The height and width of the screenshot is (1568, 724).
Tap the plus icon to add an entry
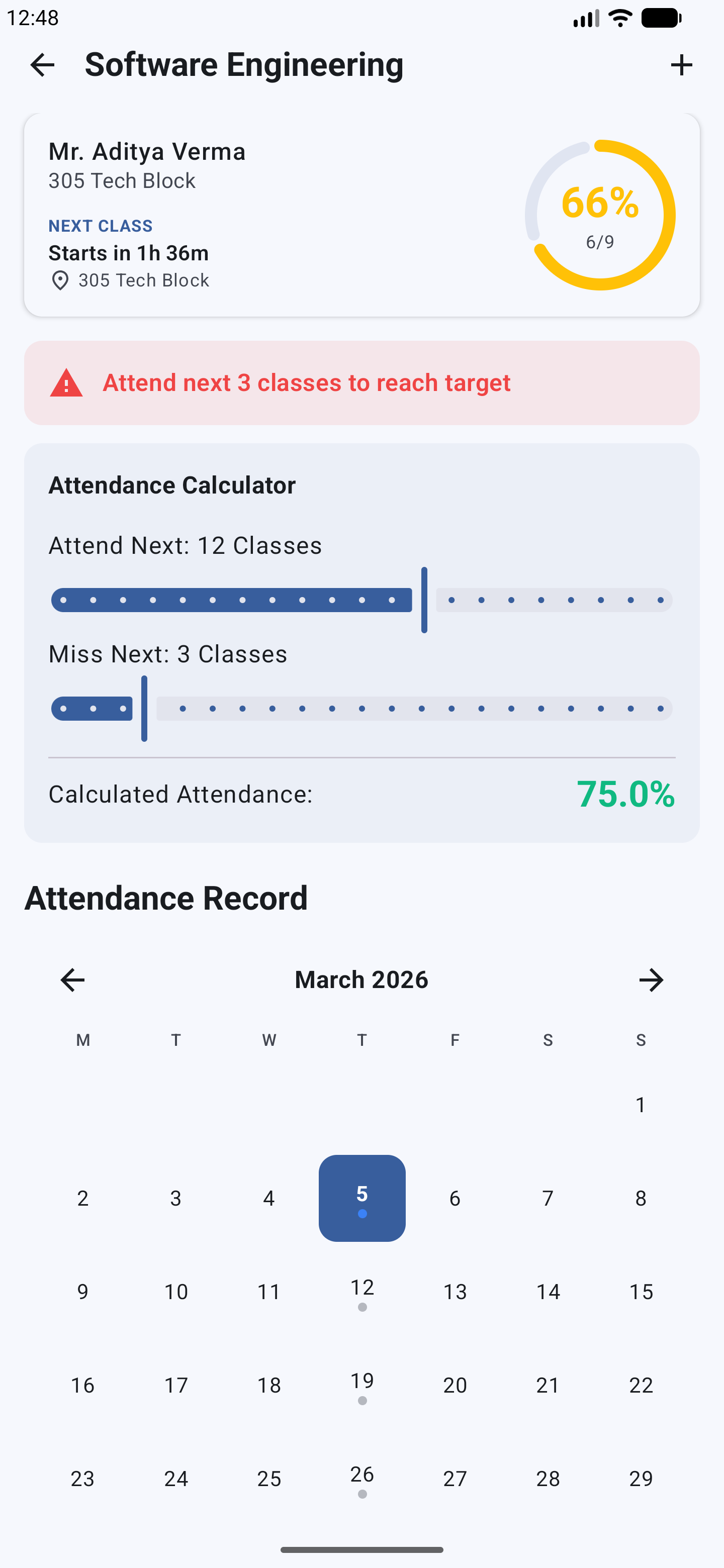681,64
